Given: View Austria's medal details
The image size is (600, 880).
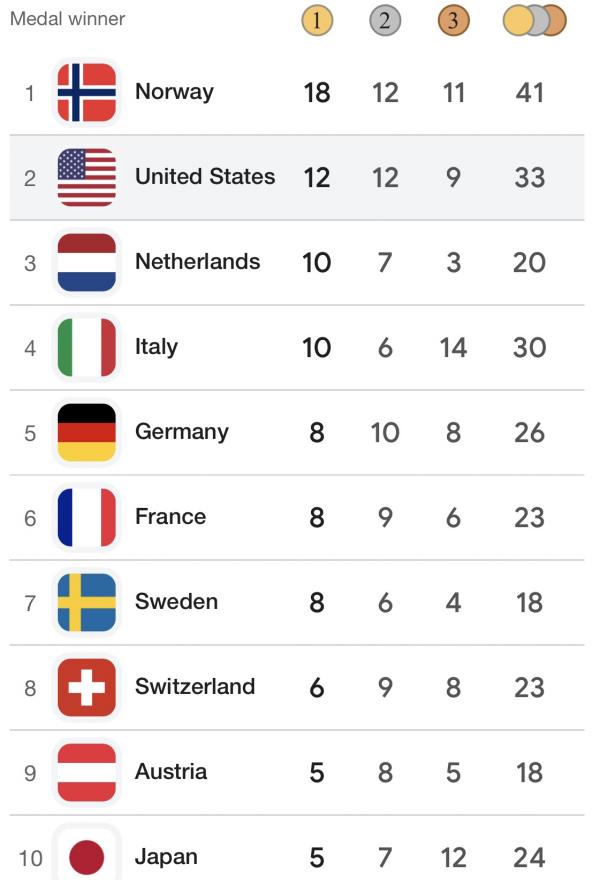Looking at the screenshot, I should (x=171, y=772).
